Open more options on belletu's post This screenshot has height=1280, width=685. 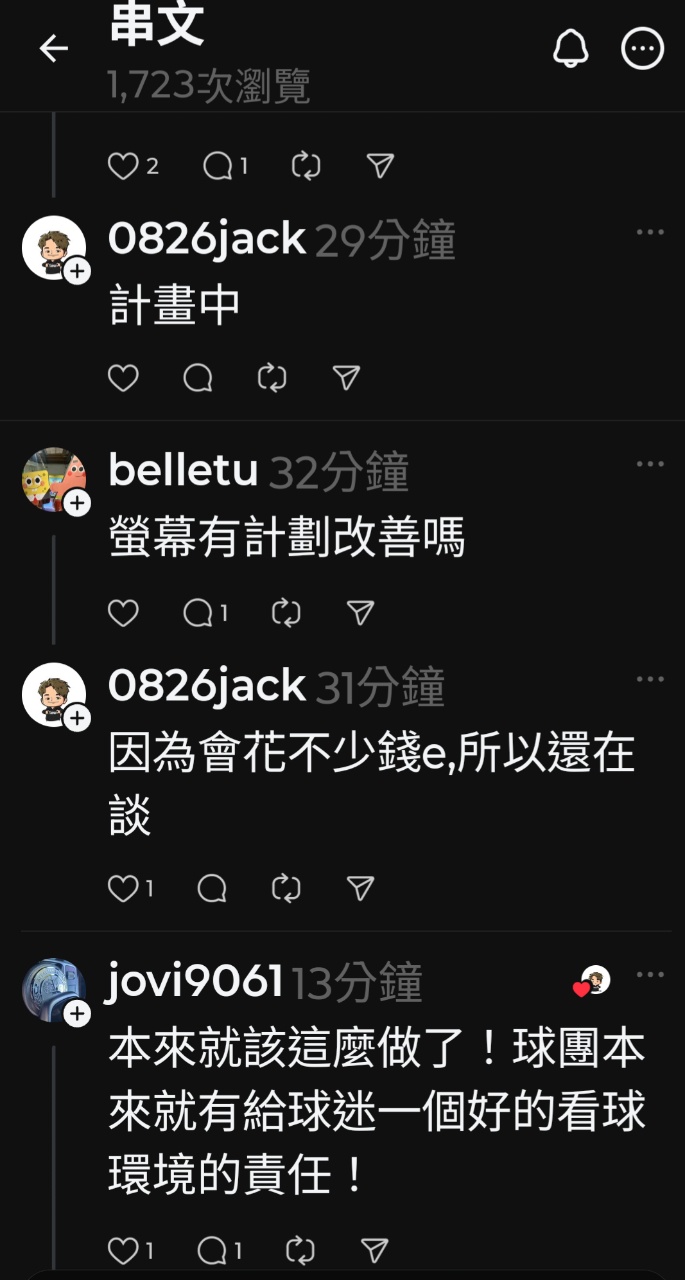[650, 464]
